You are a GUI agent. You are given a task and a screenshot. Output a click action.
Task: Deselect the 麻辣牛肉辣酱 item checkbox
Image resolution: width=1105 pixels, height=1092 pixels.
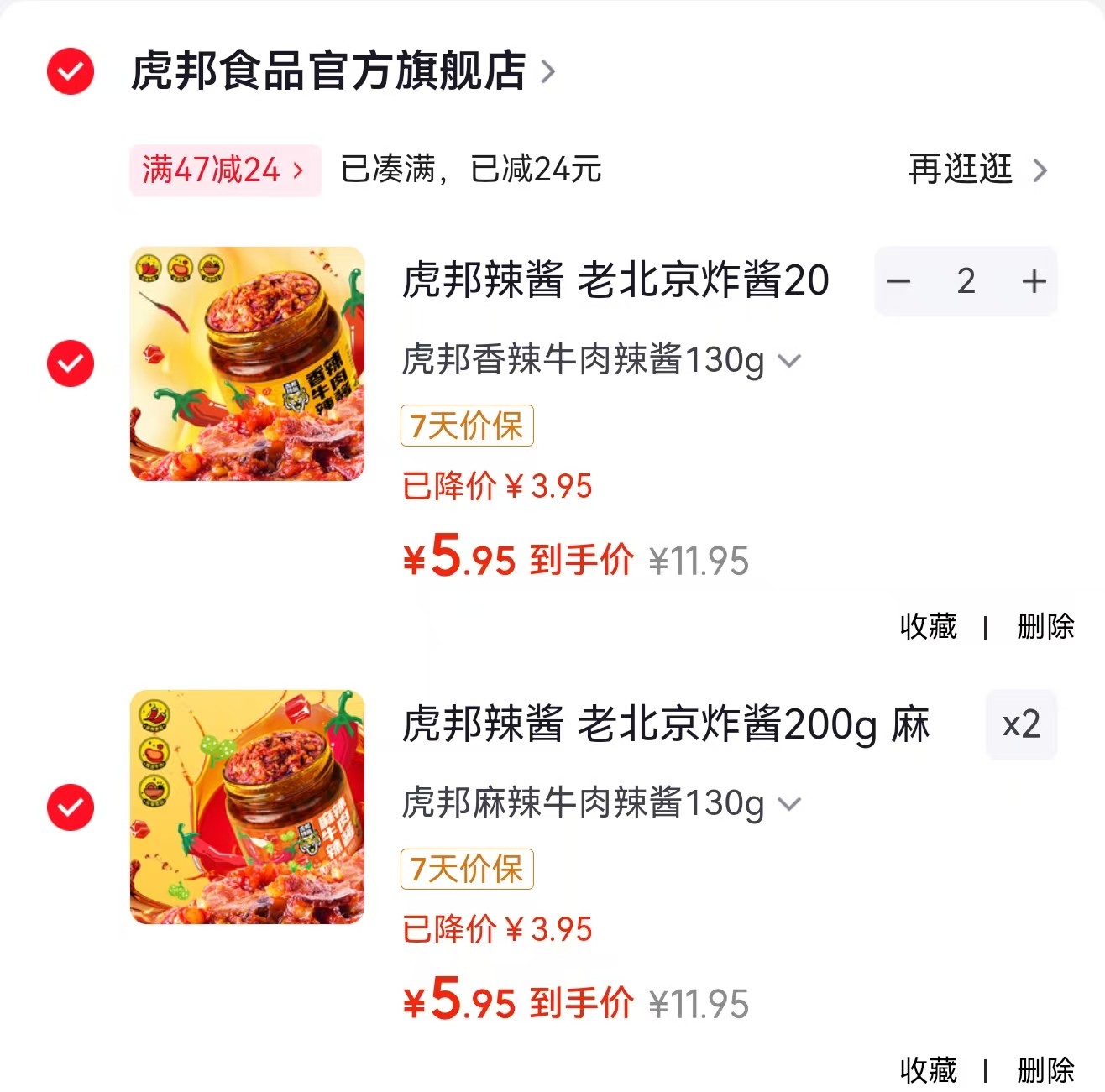click(x=71, y=807)
